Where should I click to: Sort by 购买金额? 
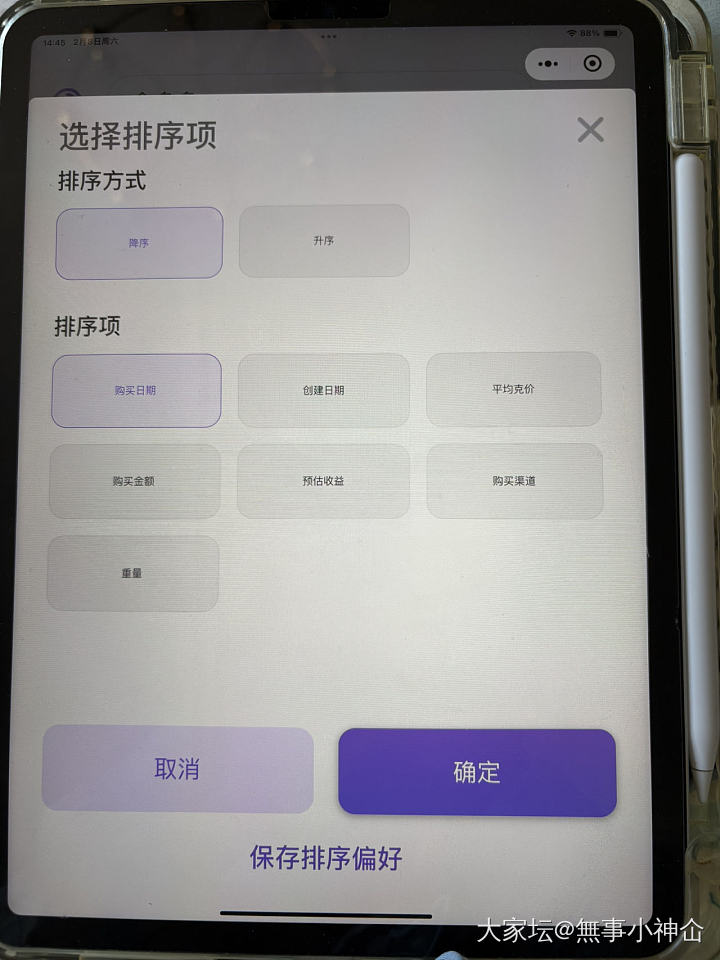(x=134, y=481)
